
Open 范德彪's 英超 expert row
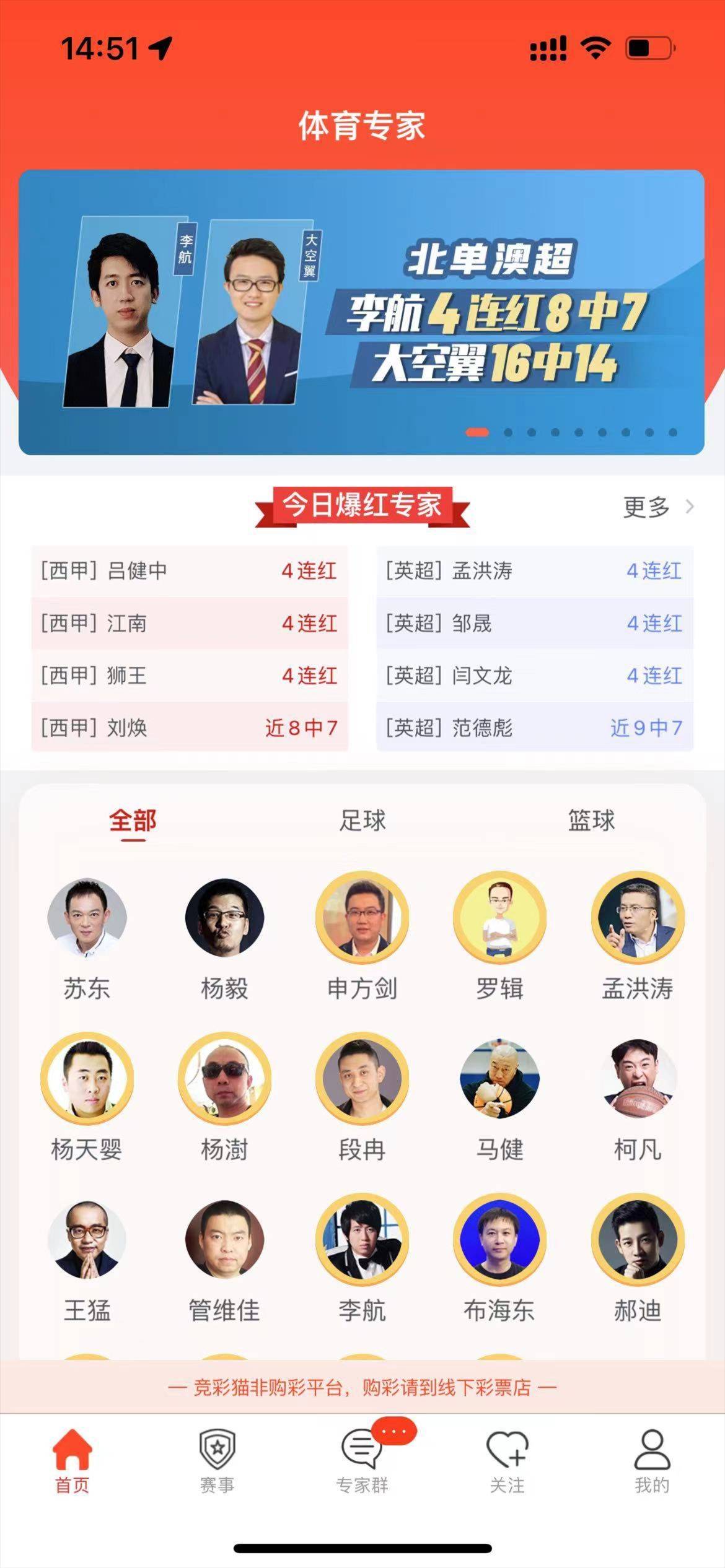(534, 728)
